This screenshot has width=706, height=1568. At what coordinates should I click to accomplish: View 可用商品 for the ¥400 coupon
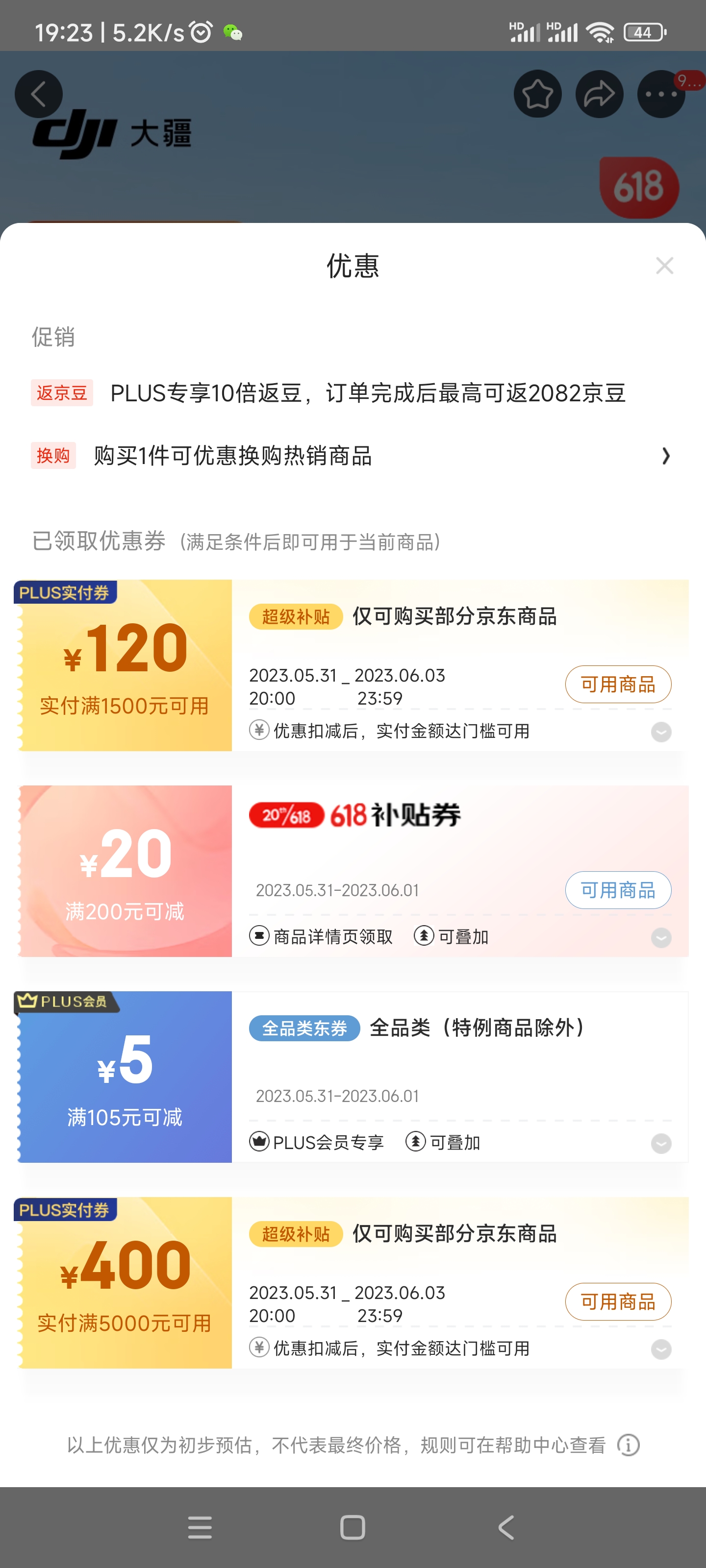(618, 1301)
